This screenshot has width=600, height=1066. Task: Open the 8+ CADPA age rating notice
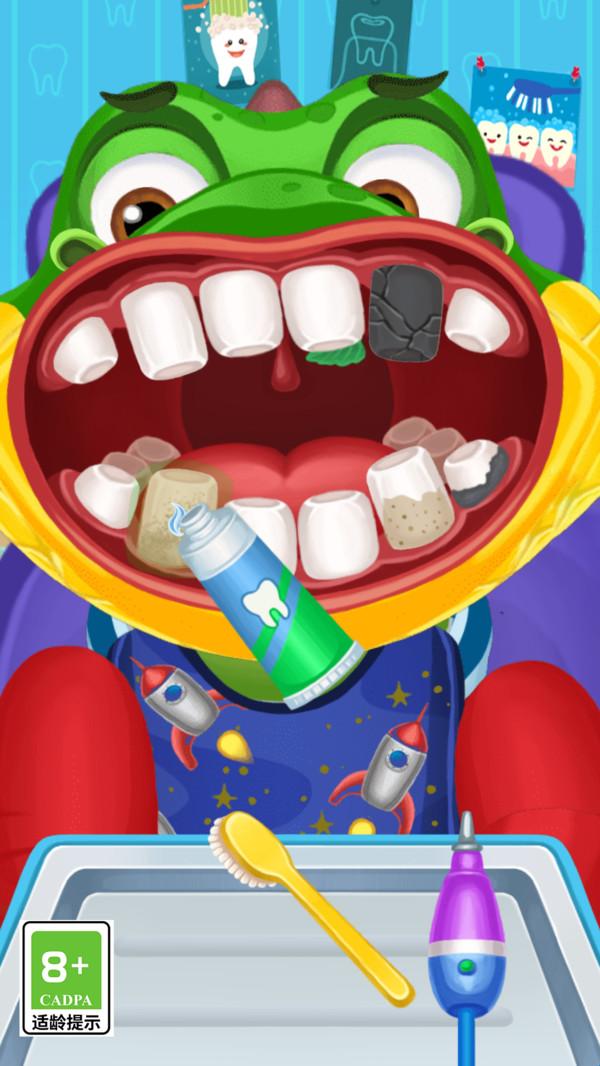pos(67,978)
